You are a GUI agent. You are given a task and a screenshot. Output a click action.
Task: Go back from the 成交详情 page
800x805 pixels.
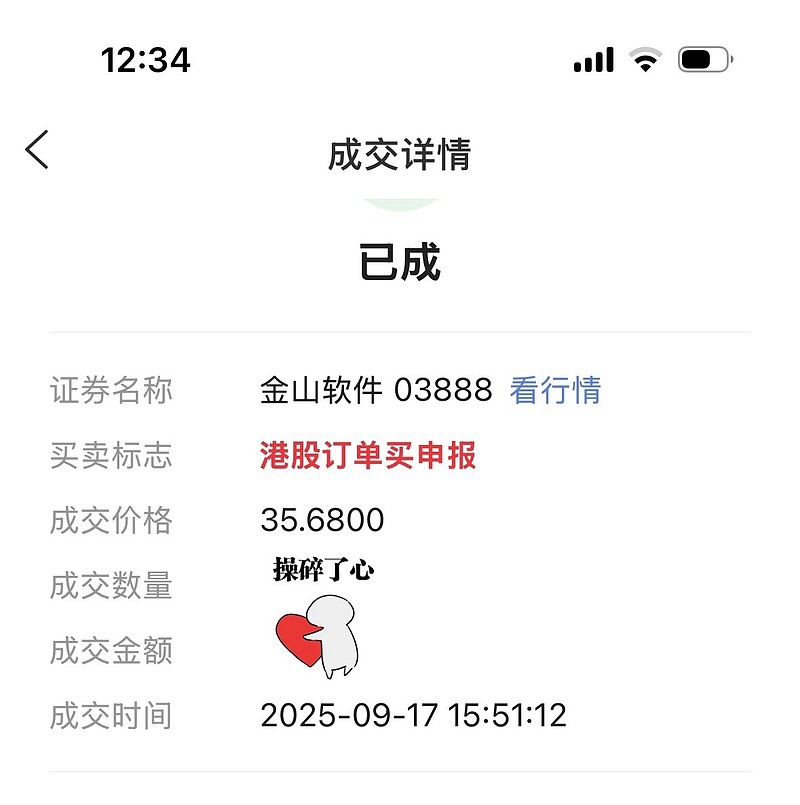point(37,150)
